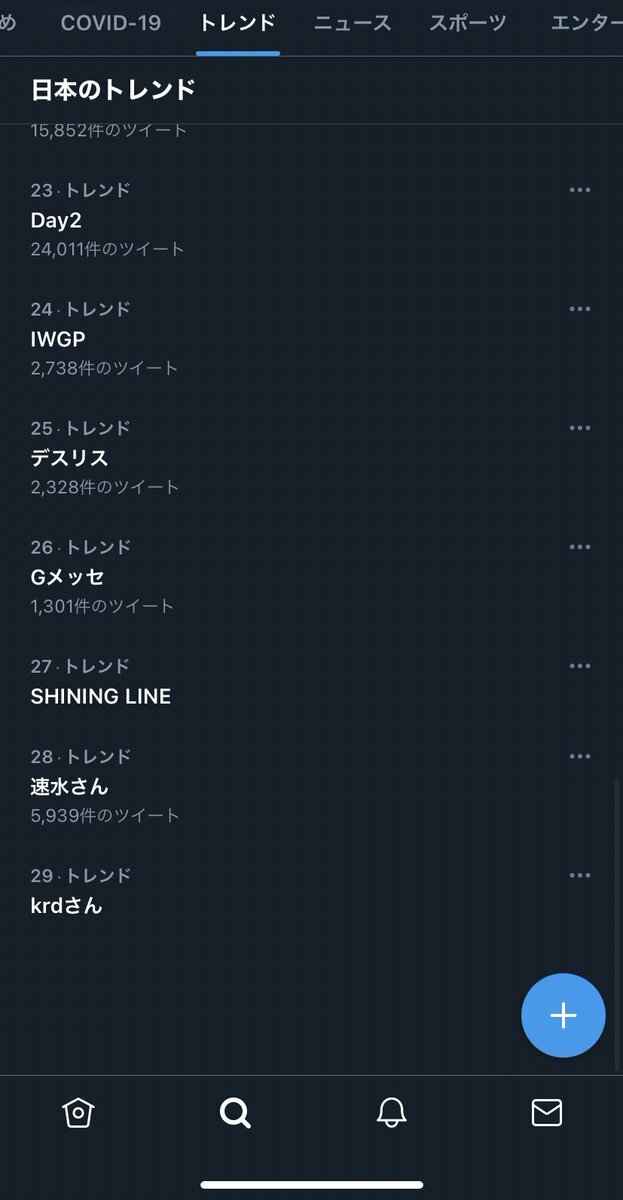Switch to the COVID-19 tab
This screenshot has height=1200, width=623.
click(110, 23)
